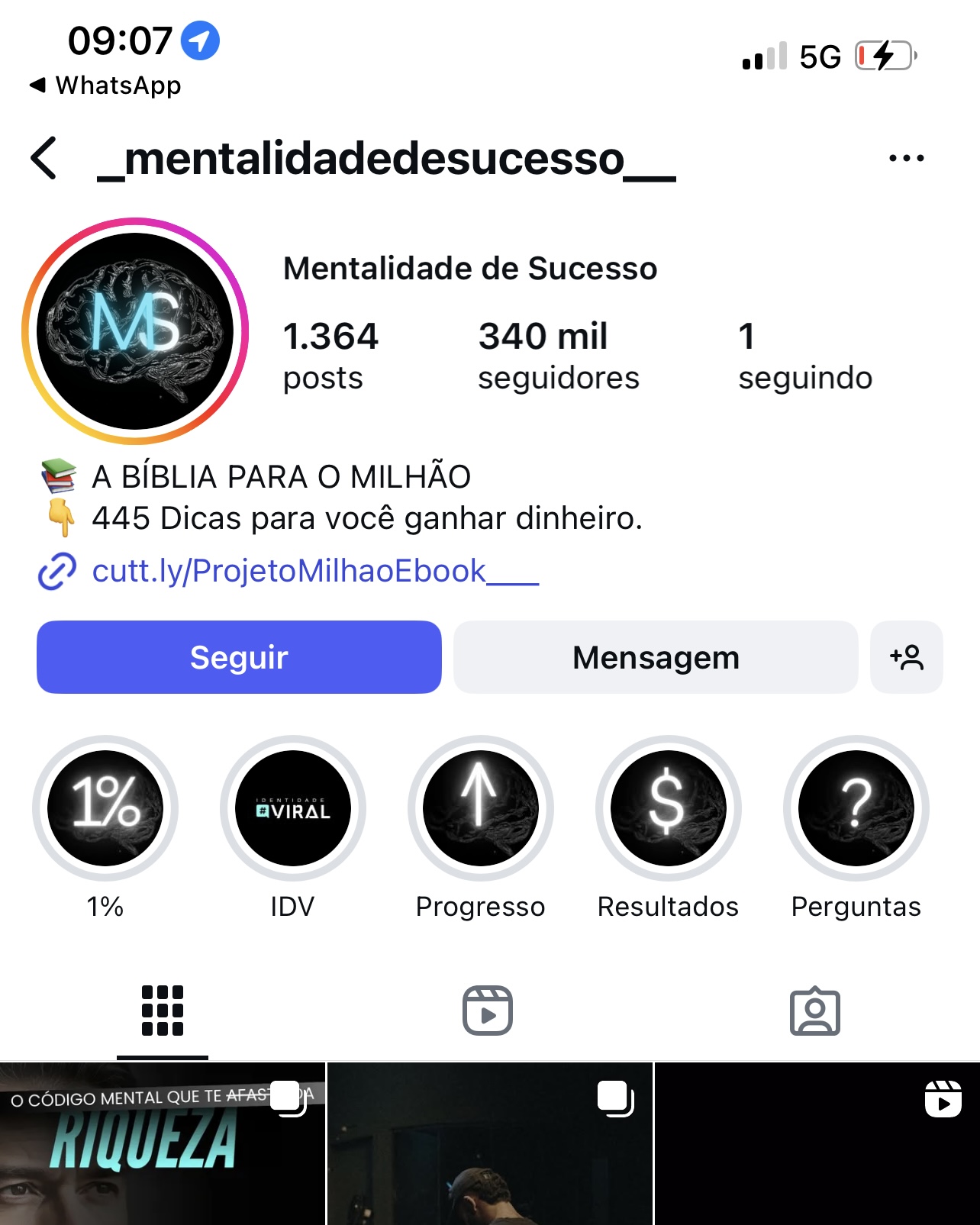Open the cutt.ly/ProjetoMilhaoEbook link
This screenshot has width=980, height=1225.
tap(314, 572)
